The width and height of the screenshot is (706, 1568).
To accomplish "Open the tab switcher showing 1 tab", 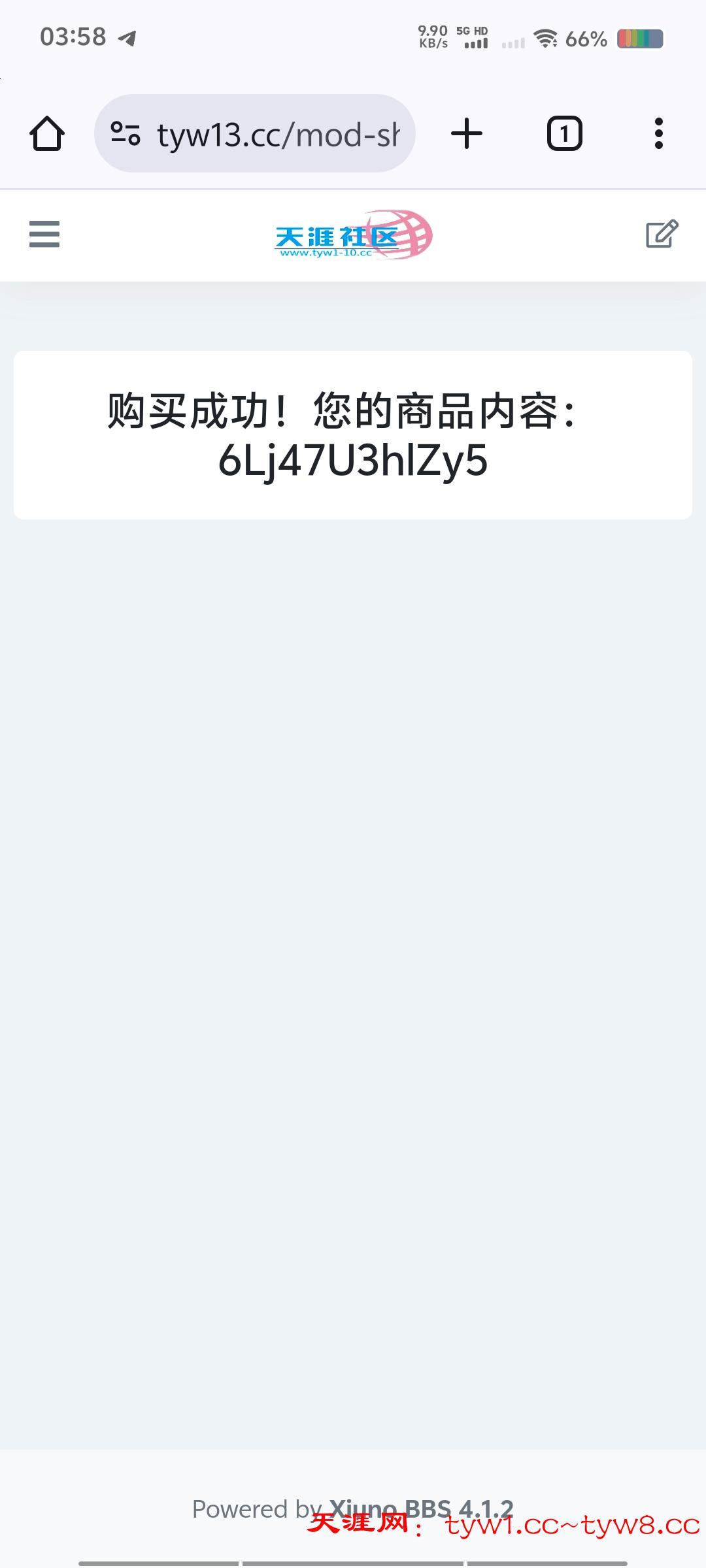I will point(564,134).
